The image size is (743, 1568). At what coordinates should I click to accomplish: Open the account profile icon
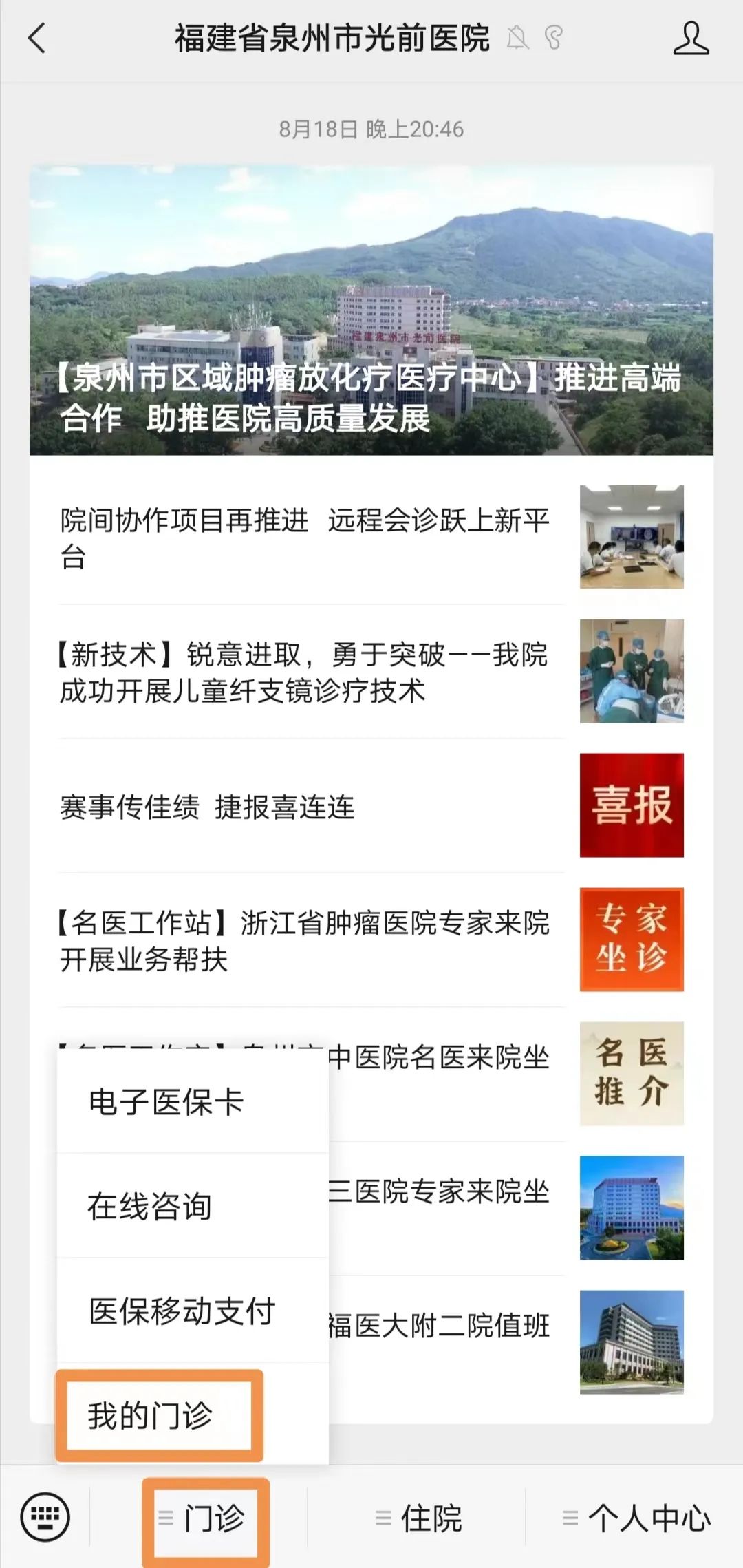coord(690,39)
